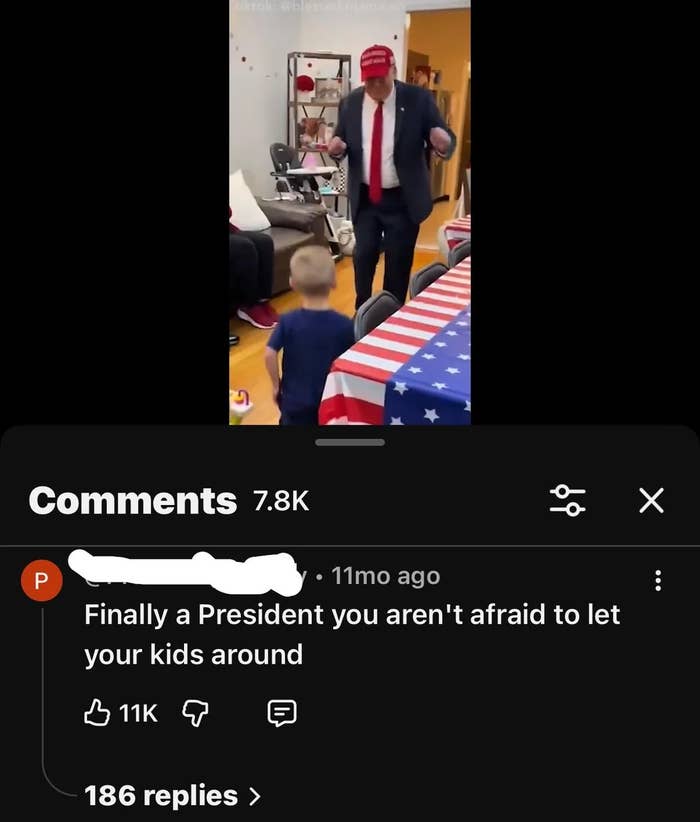Expand the 186 replies
This screenshot has height=822, width=700.
173,796
